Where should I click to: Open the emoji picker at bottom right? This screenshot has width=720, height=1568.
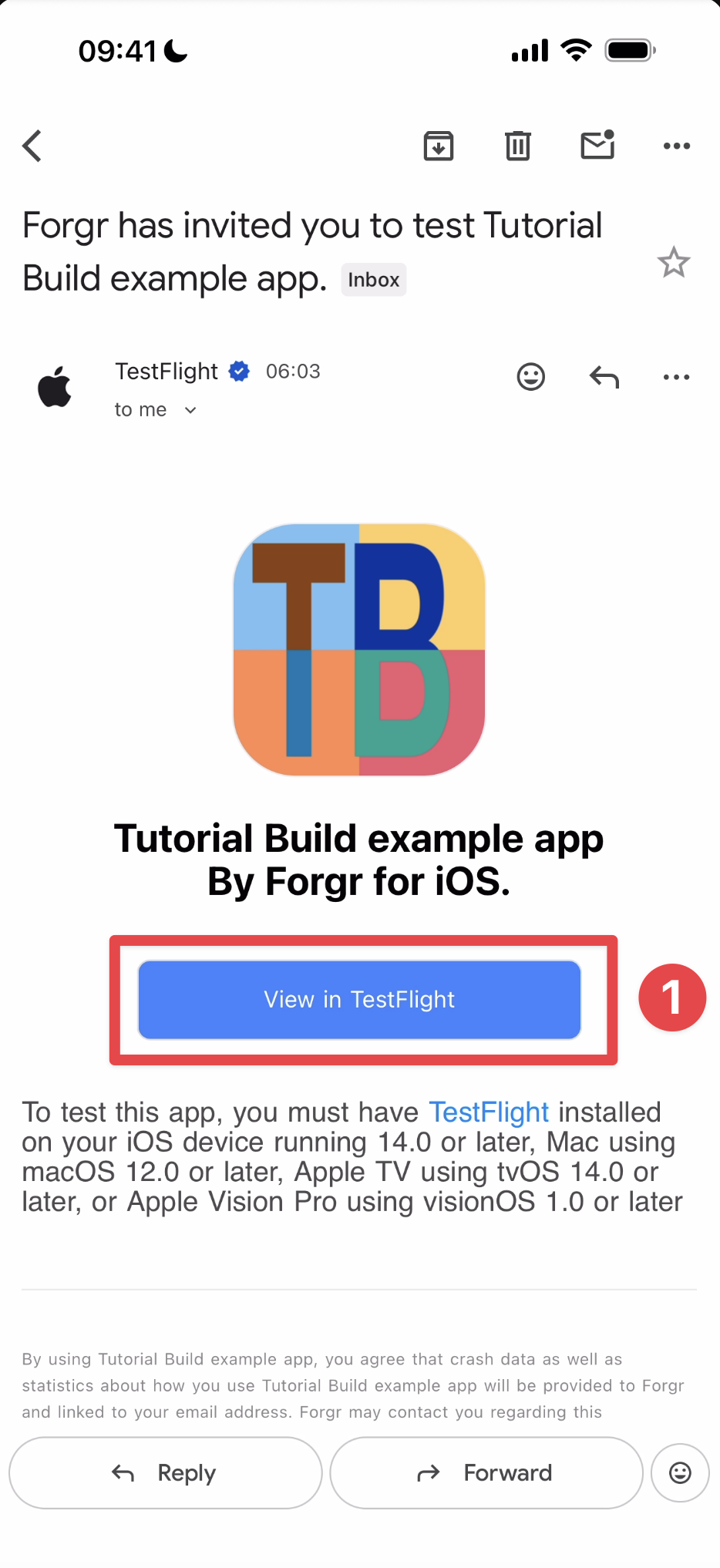tap(679, 1472)
